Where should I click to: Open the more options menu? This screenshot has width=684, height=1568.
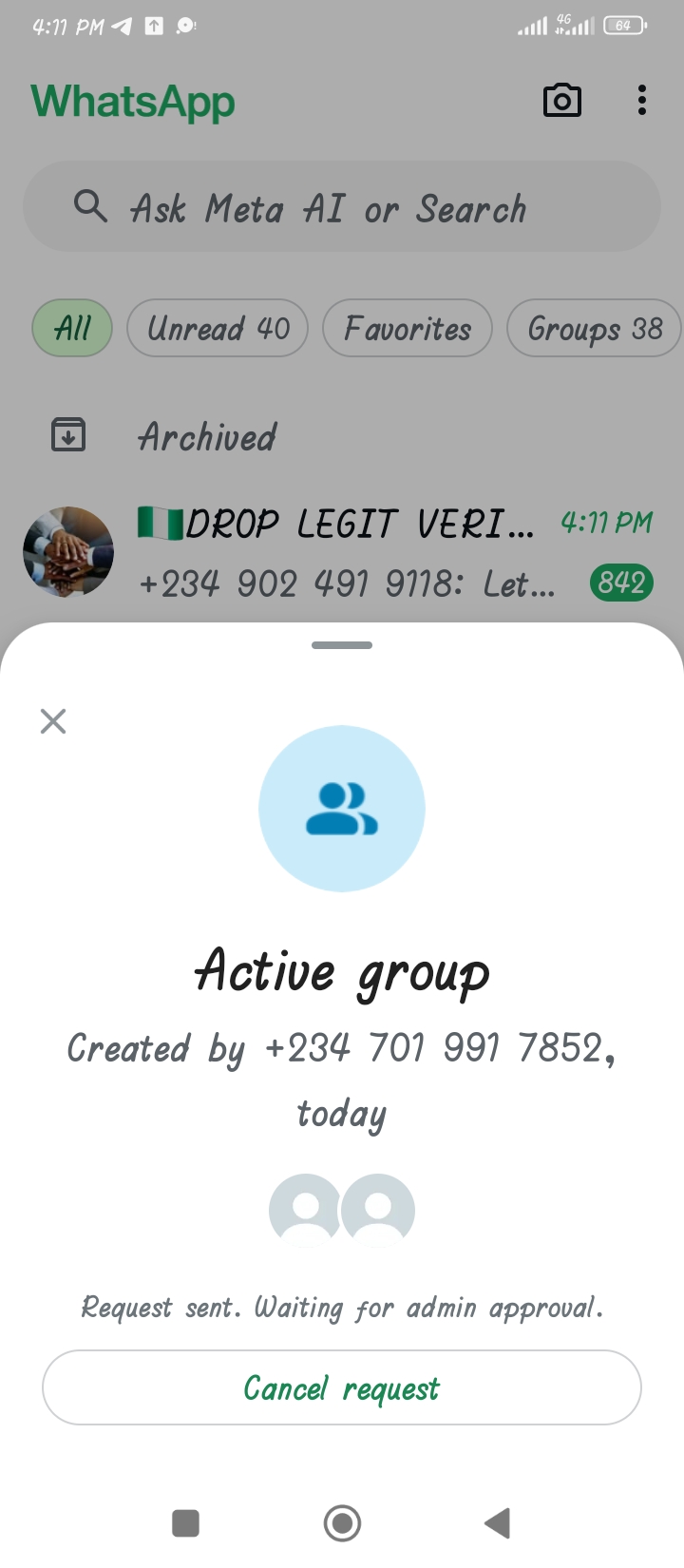(x=642, y=101)
